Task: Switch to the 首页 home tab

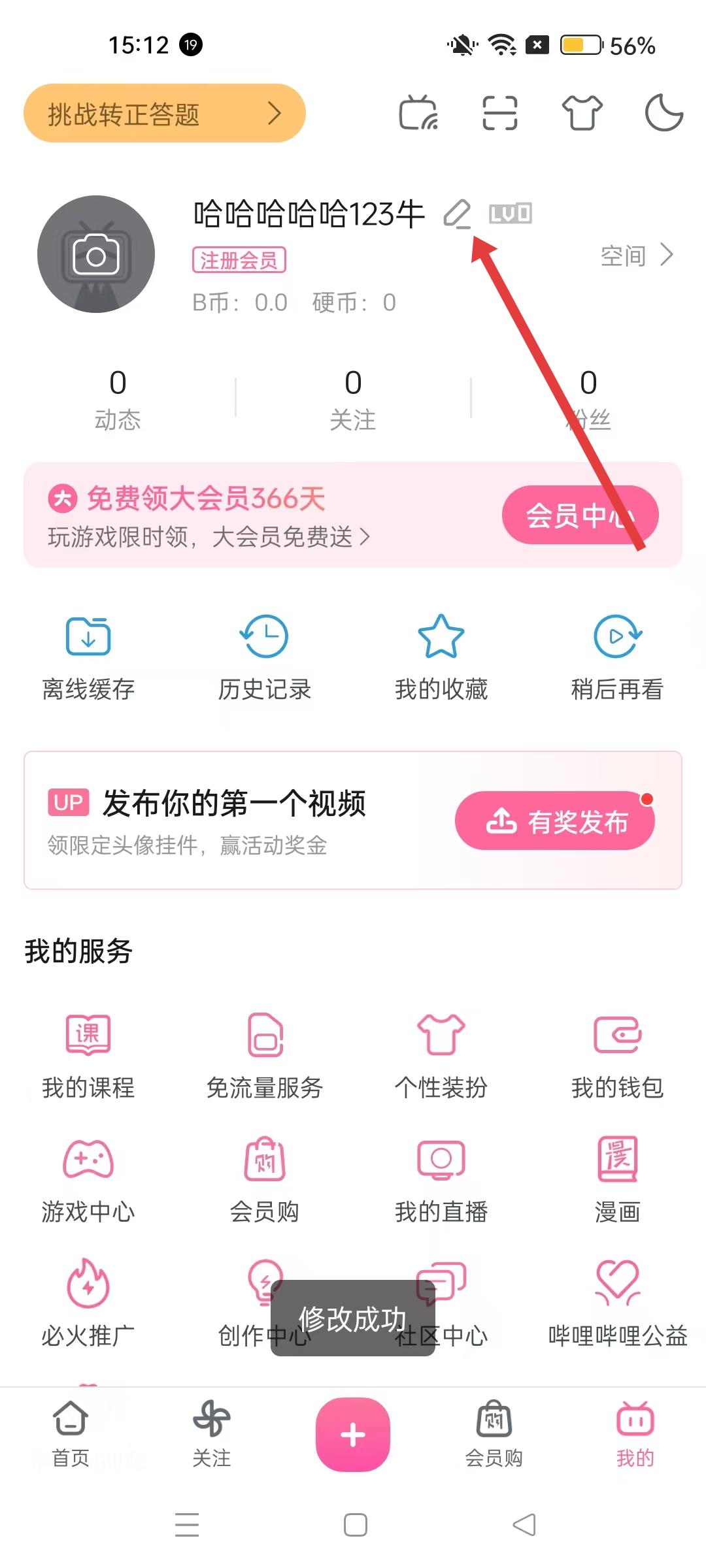Action: (71, 1434)
